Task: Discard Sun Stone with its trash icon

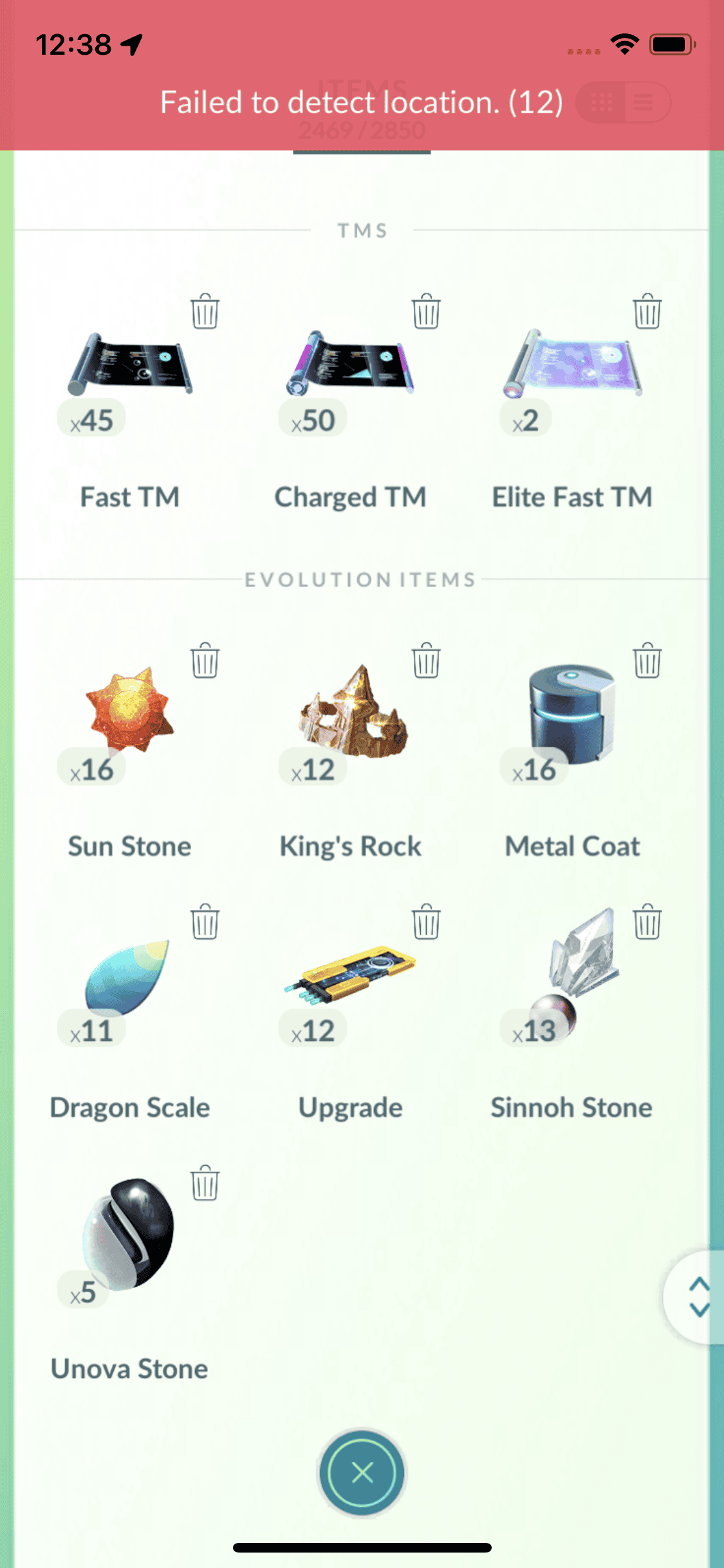Action: point(205,660)
